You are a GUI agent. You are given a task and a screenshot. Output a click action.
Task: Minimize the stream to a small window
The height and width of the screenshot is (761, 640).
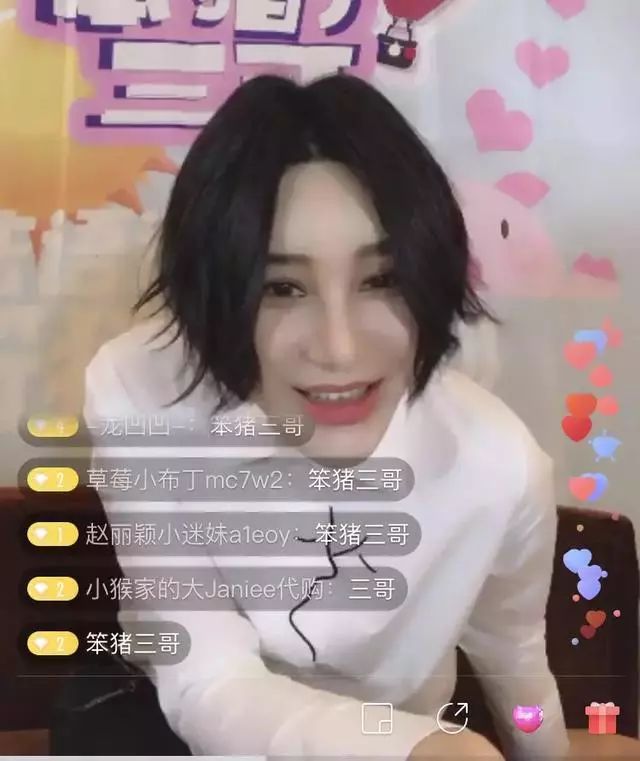pos(377,718)
